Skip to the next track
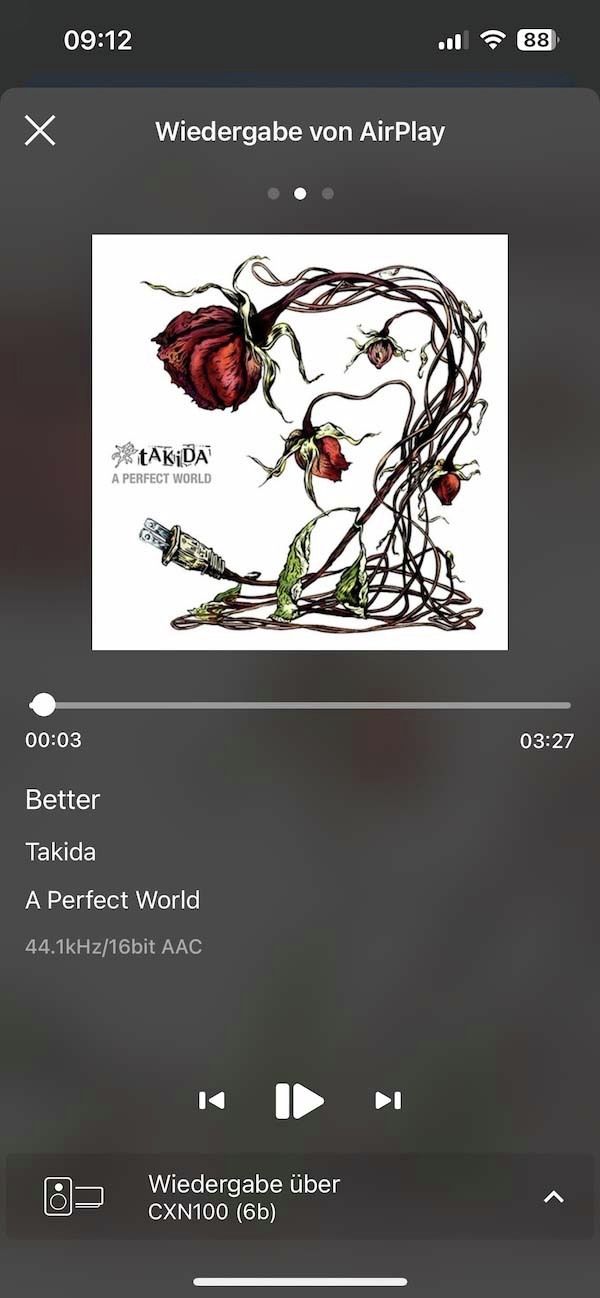The width and height of the screenshot is (600, 1298). click(388, 1100)
